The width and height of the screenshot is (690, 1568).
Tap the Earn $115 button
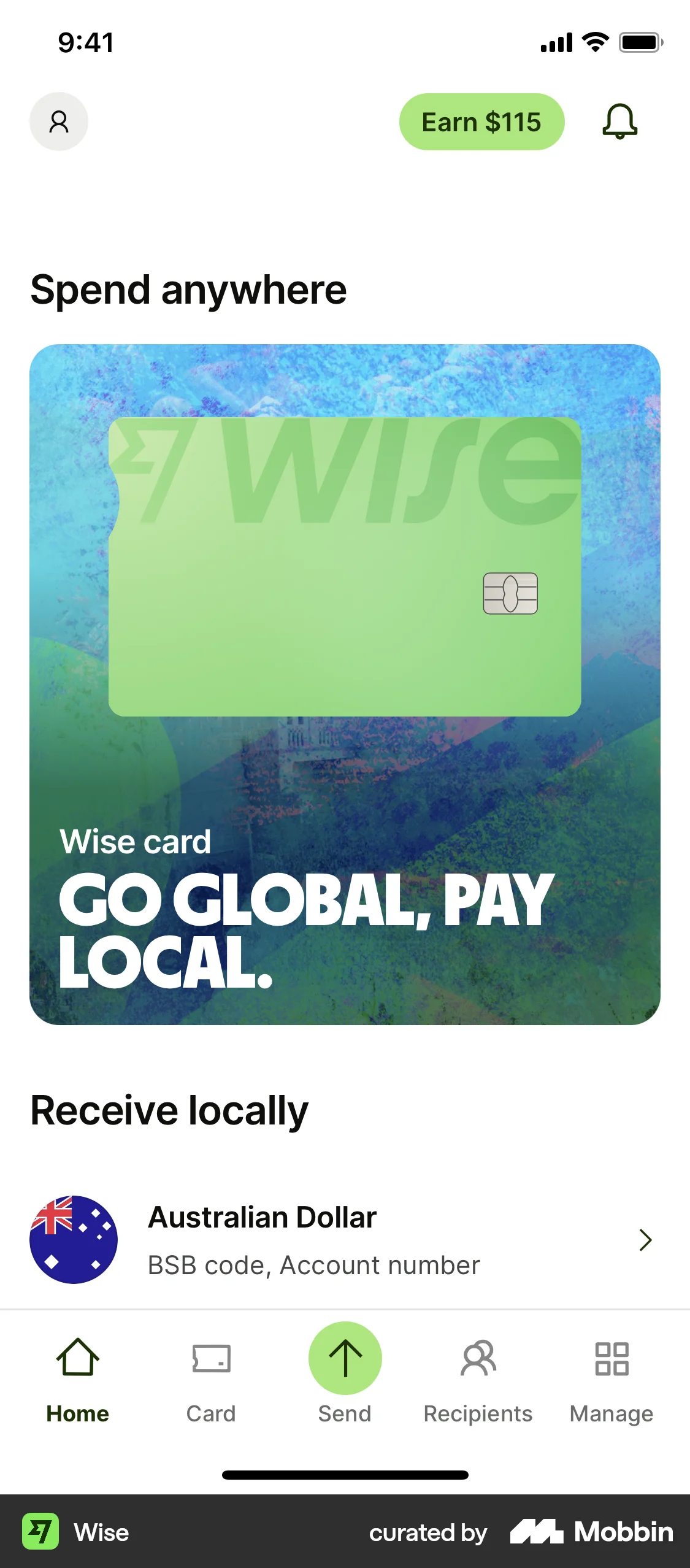(482, 121)
